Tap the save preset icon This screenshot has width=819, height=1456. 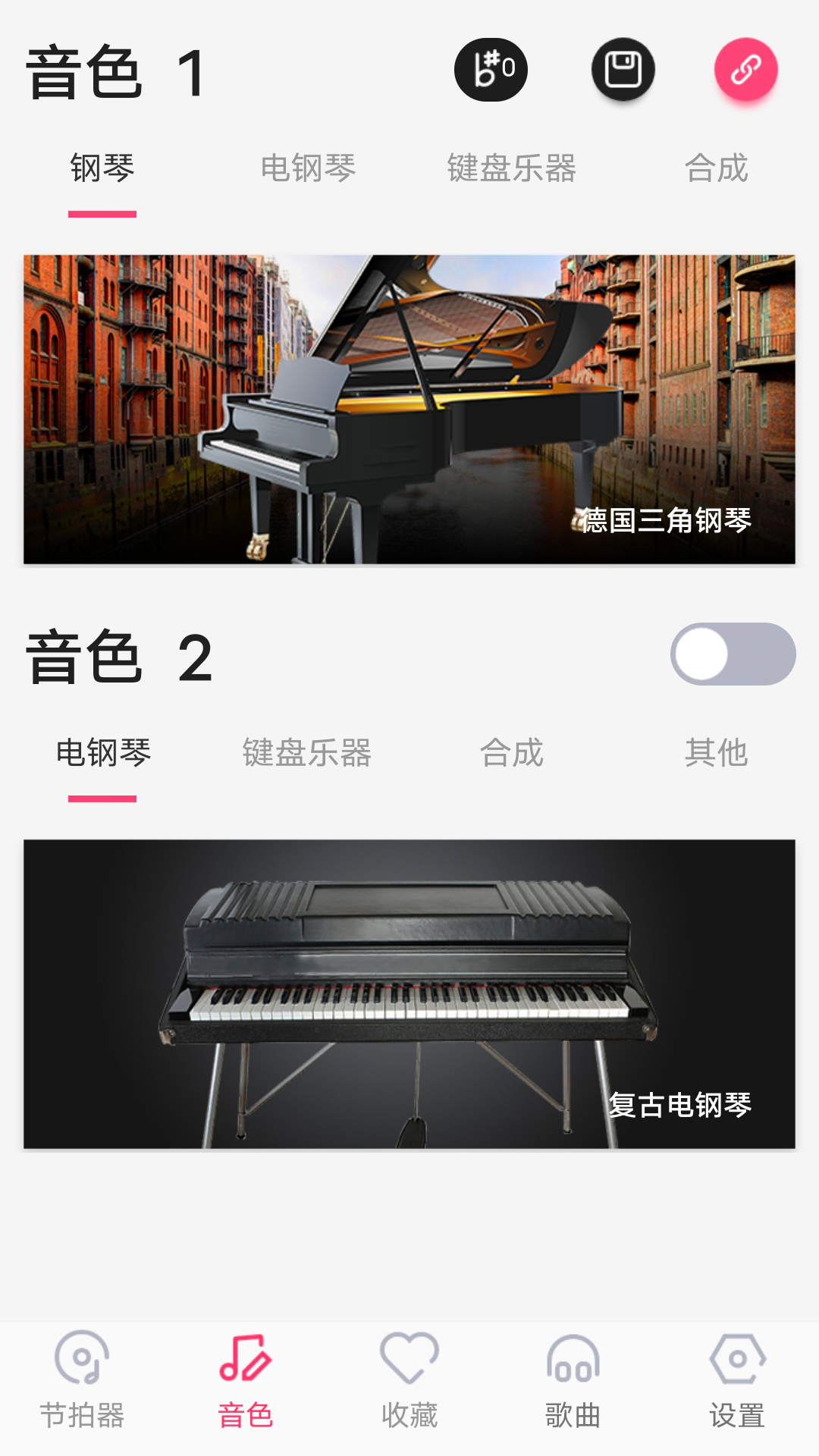pyautogui.click(x=620, y=68)
